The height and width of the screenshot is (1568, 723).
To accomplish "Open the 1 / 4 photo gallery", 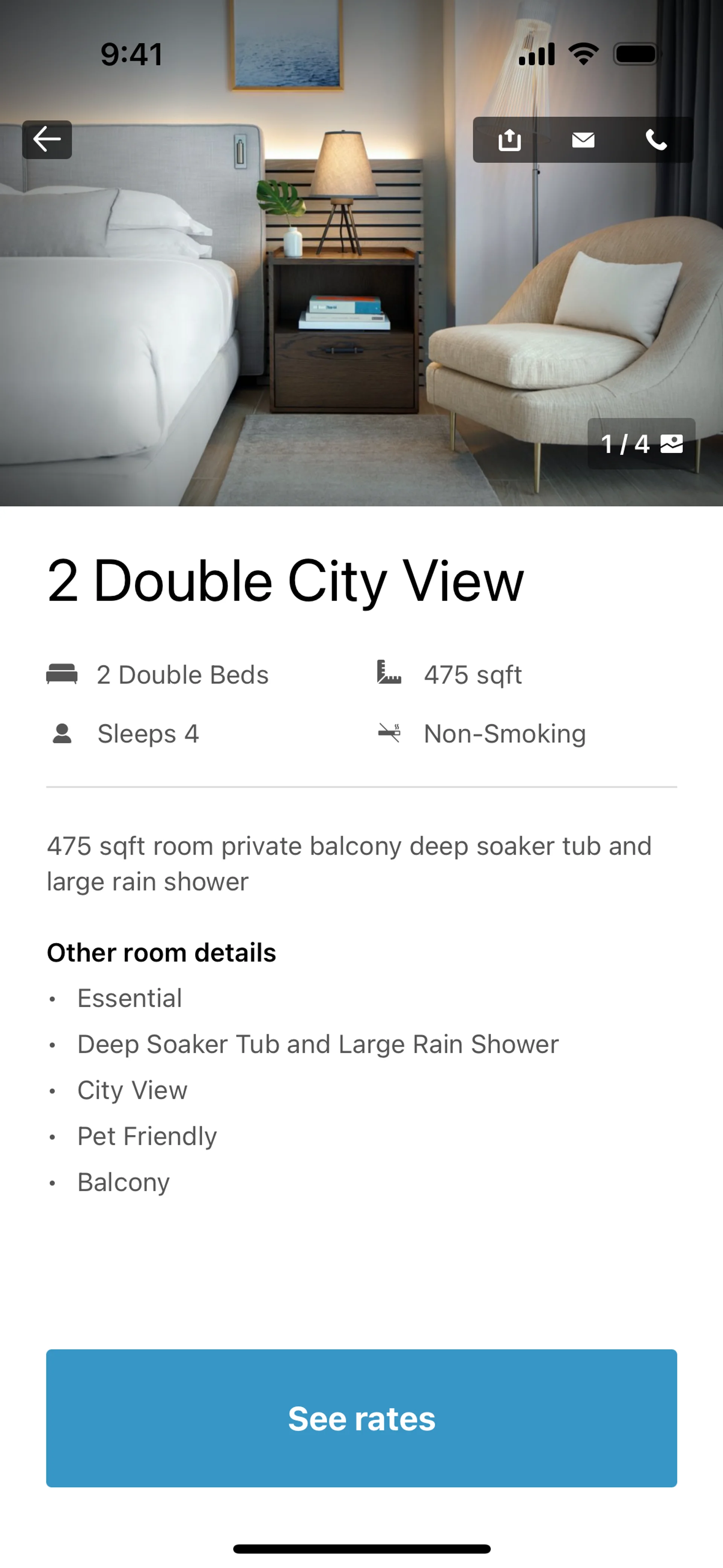I will 641,444.
